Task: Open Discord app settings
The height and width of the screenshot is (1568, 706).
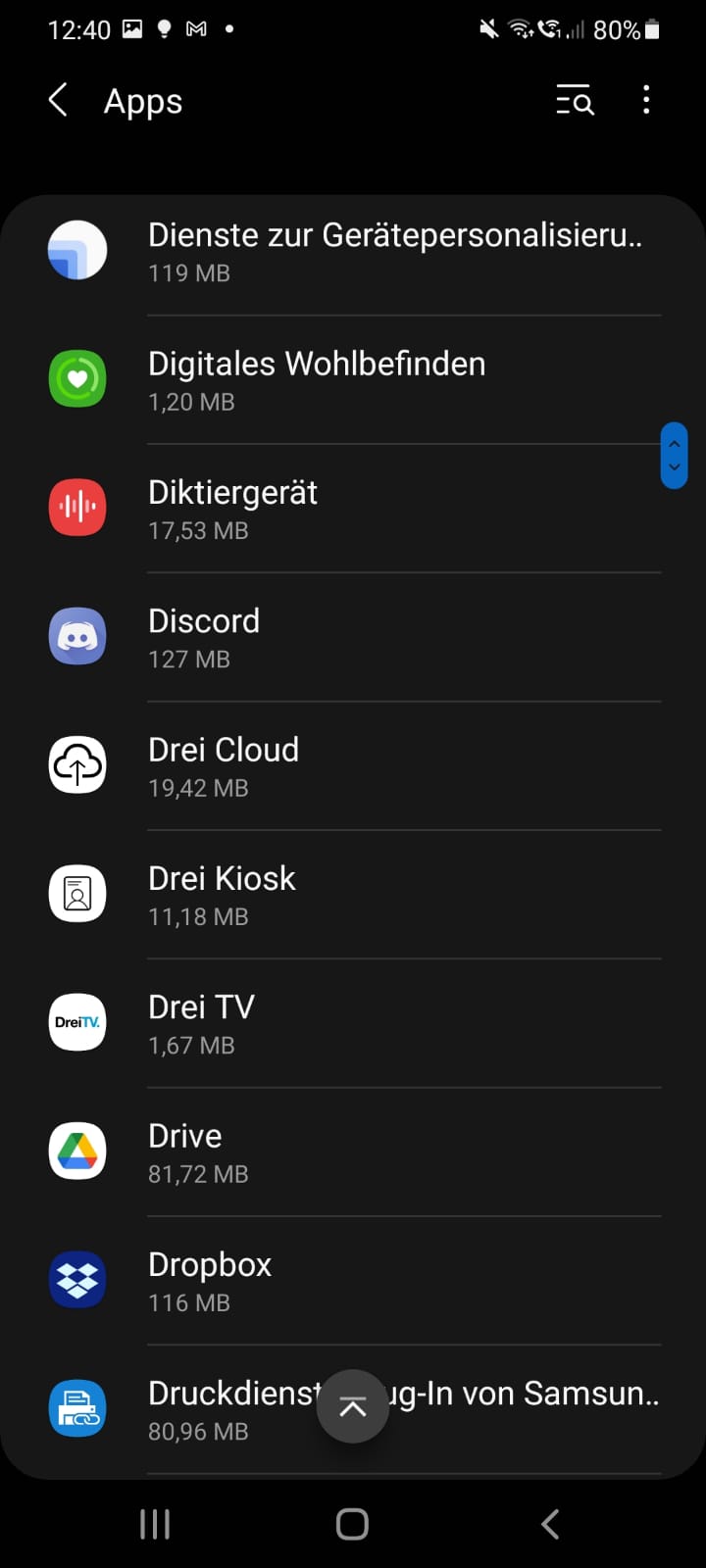Action: 392,637
